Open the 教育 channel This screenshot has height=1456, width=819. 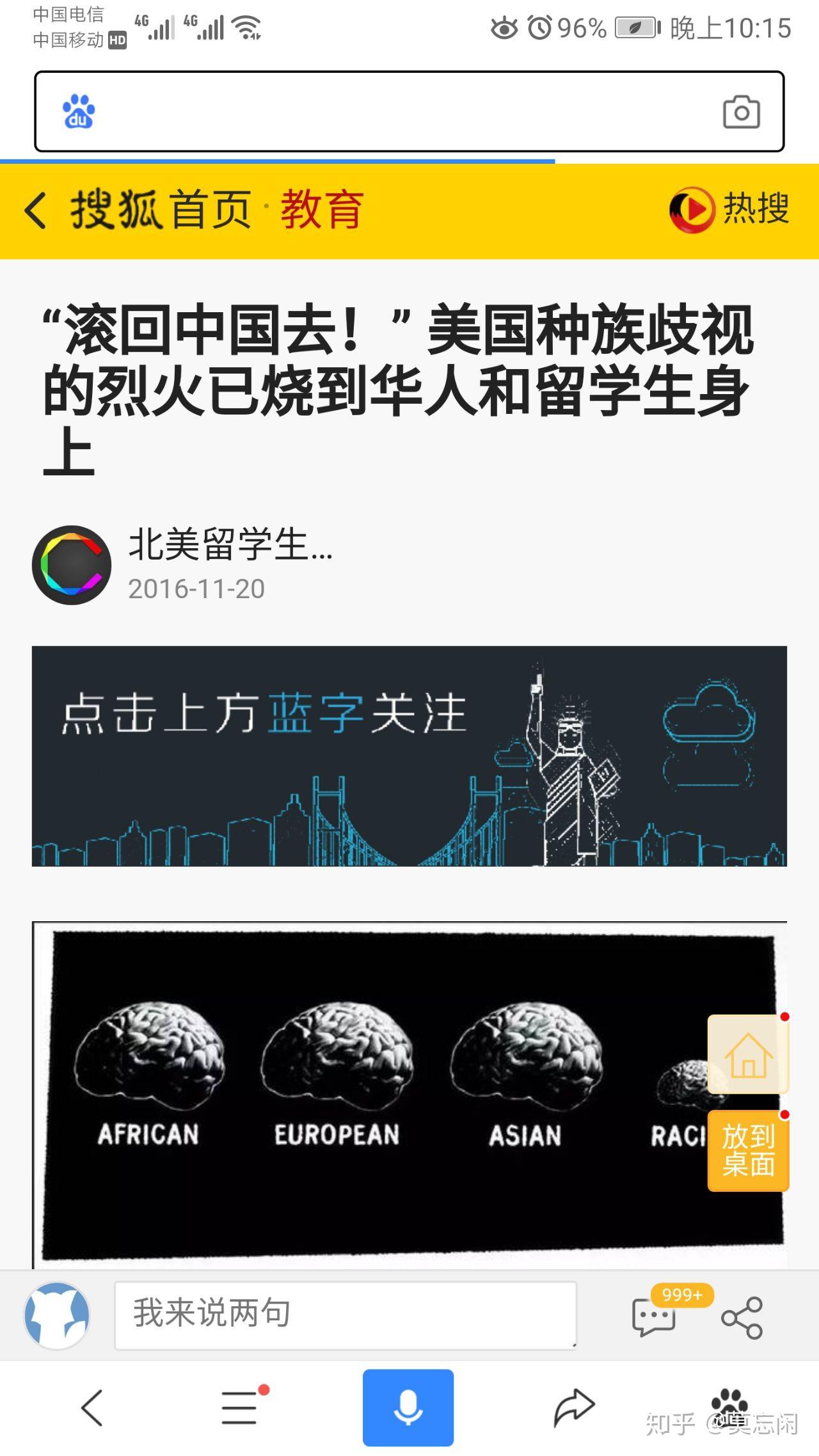(322, 210)
